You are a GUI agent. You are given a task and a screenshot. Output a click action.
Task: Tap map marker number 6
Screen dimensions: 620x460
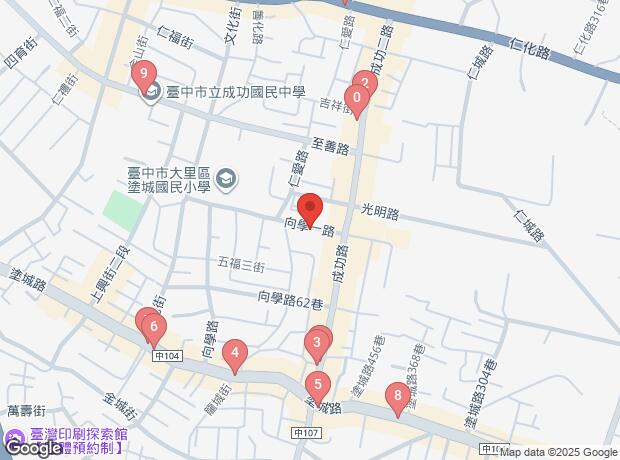[153, 327]
